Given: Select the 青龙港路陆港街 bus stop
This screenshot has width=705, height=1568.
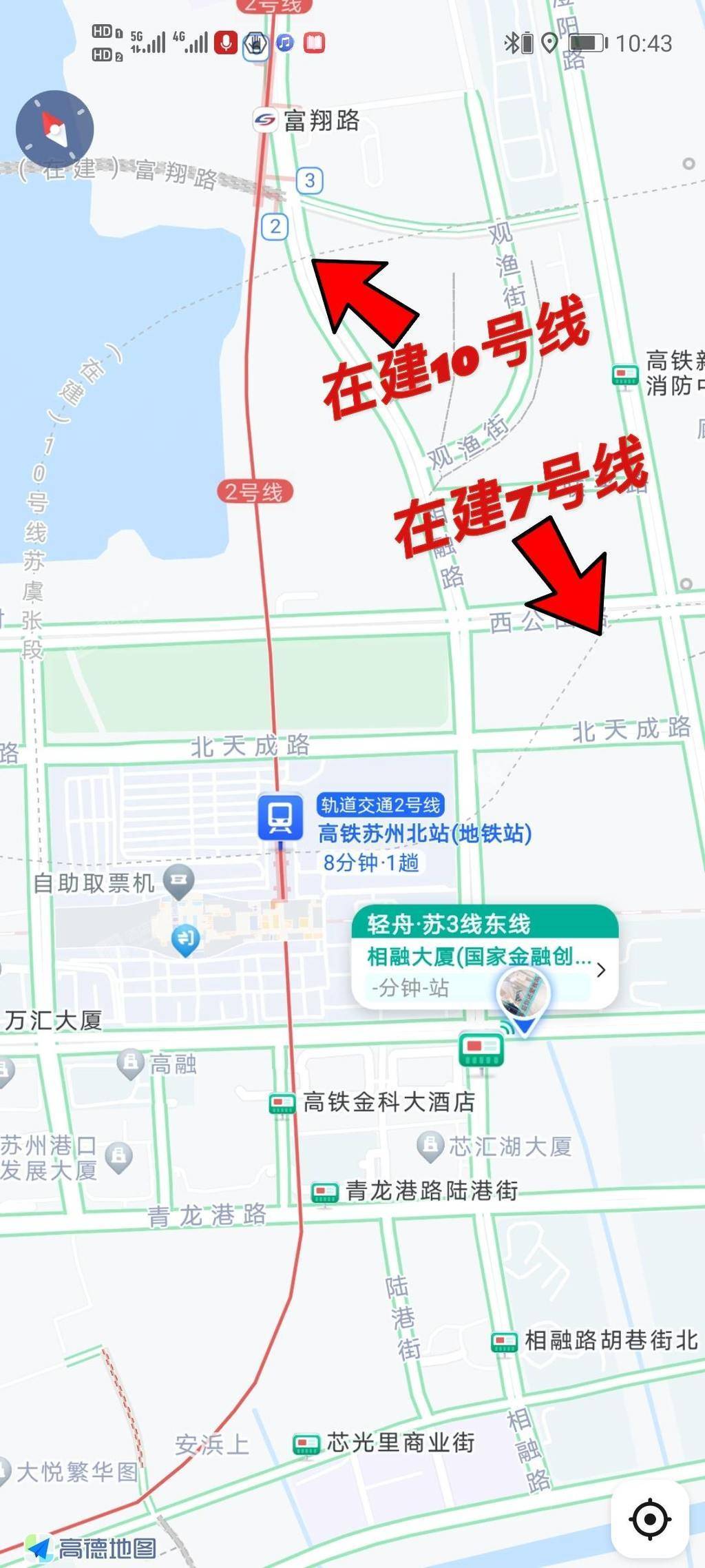Looking at the screenshot, I should click(x=324, y=1191).
